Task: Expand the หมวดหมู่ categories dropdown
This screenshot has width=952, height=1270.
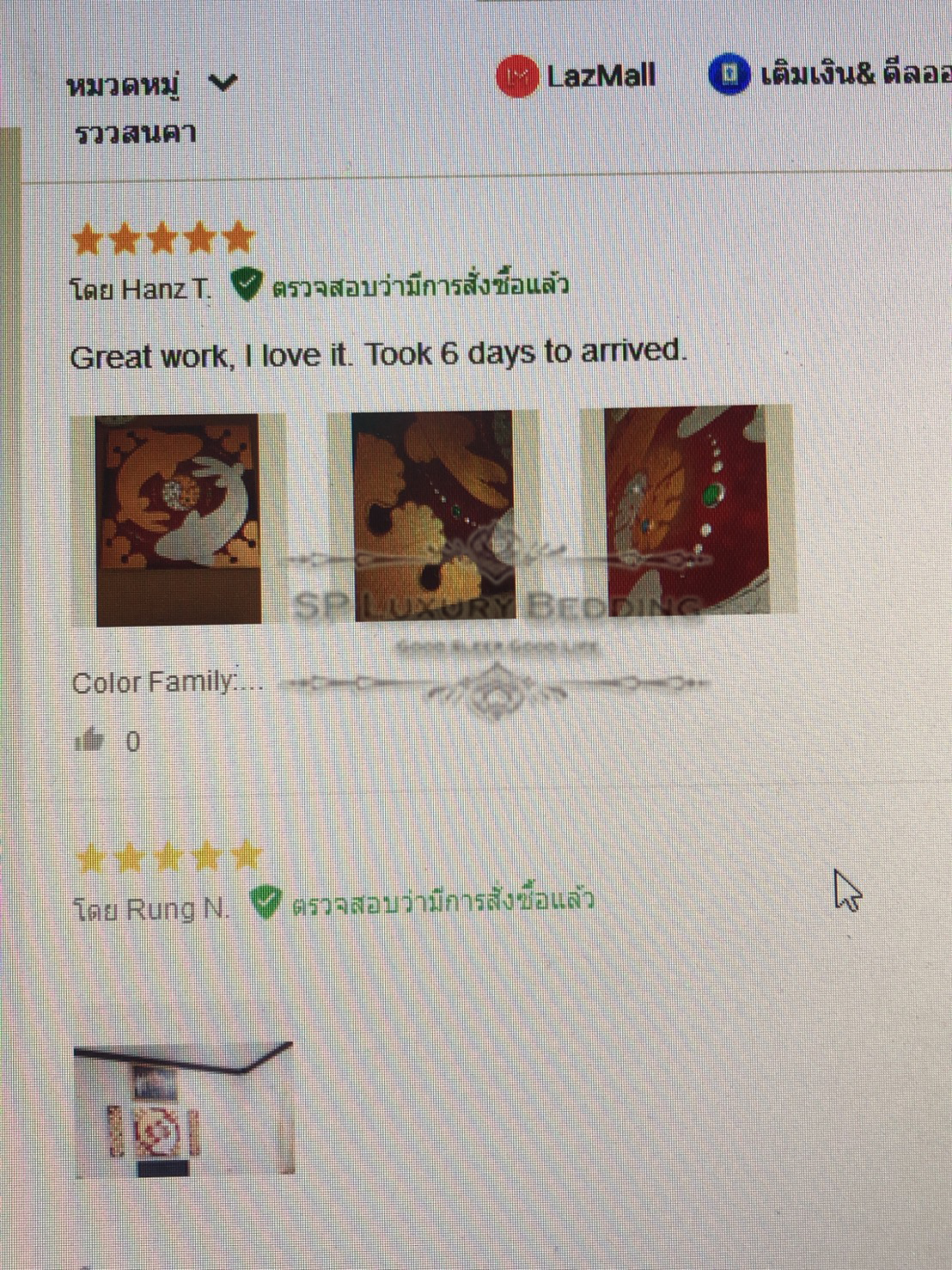Action: tap(151, 84)
